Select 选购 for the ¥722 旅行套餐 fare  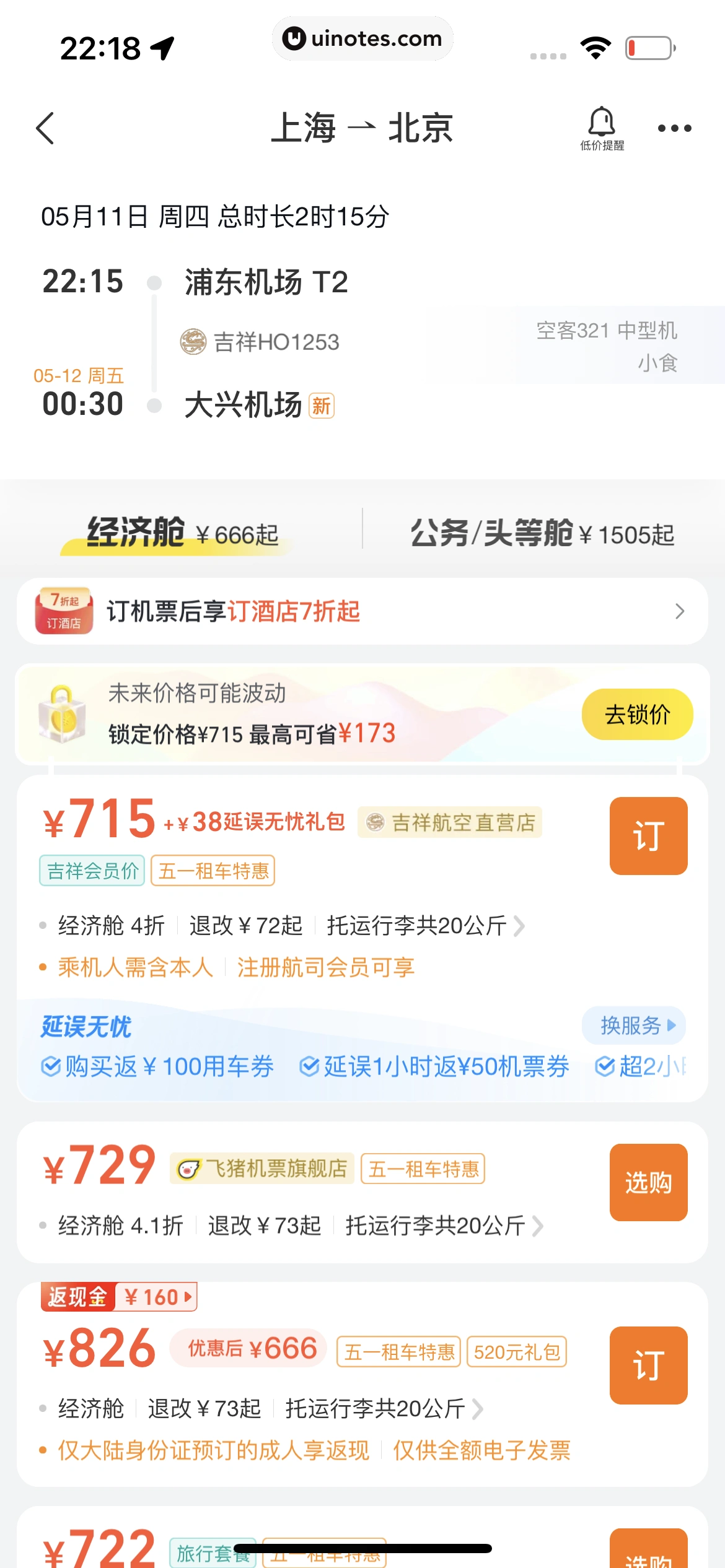pyautogui.click(x=648, y=1551)
